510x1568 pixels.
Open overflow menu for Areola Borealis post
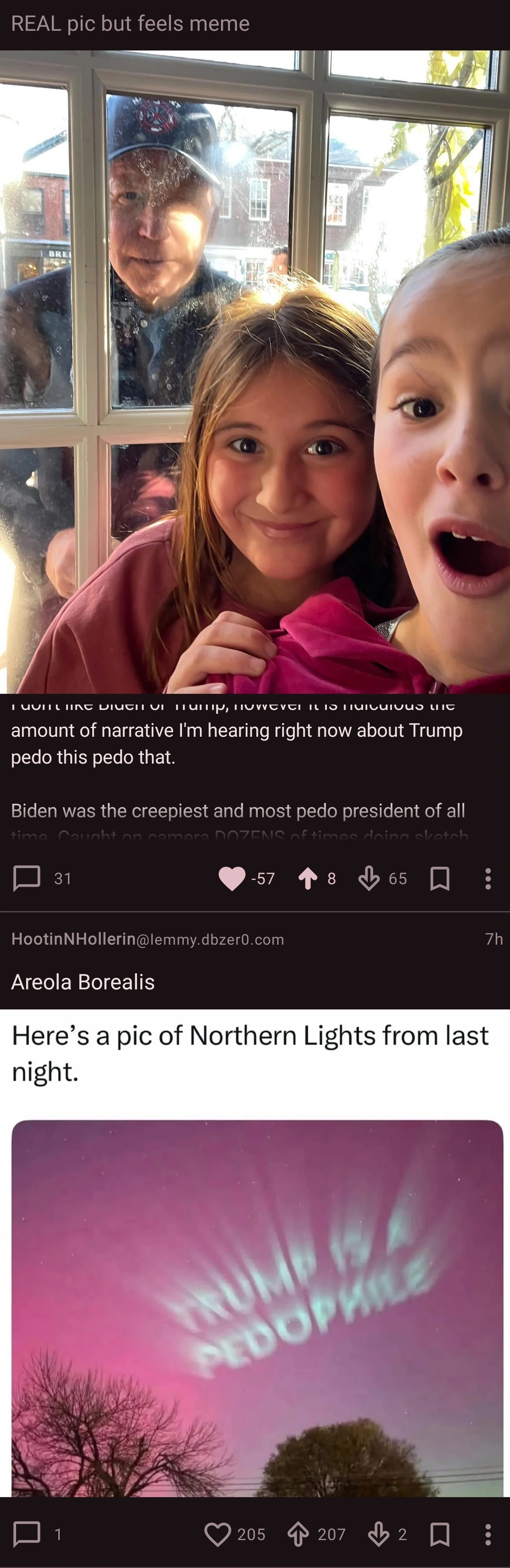pyautogui.click(x=487, y=1534)
